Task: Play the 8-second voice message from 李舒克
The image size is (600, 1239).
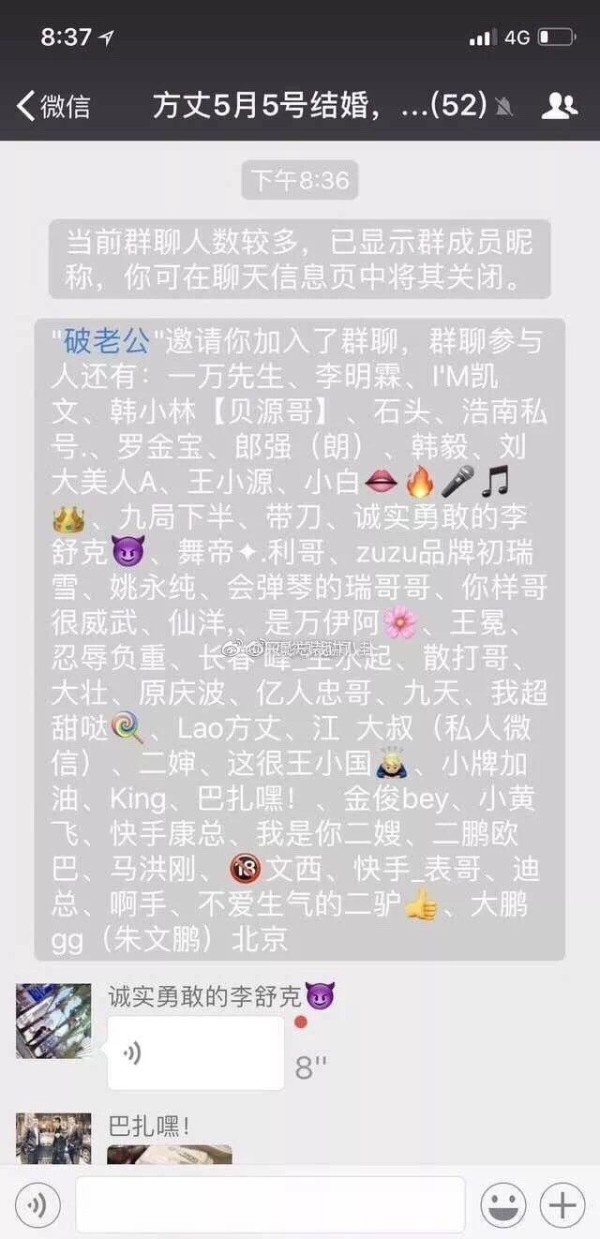Action: pos(195,1053)
